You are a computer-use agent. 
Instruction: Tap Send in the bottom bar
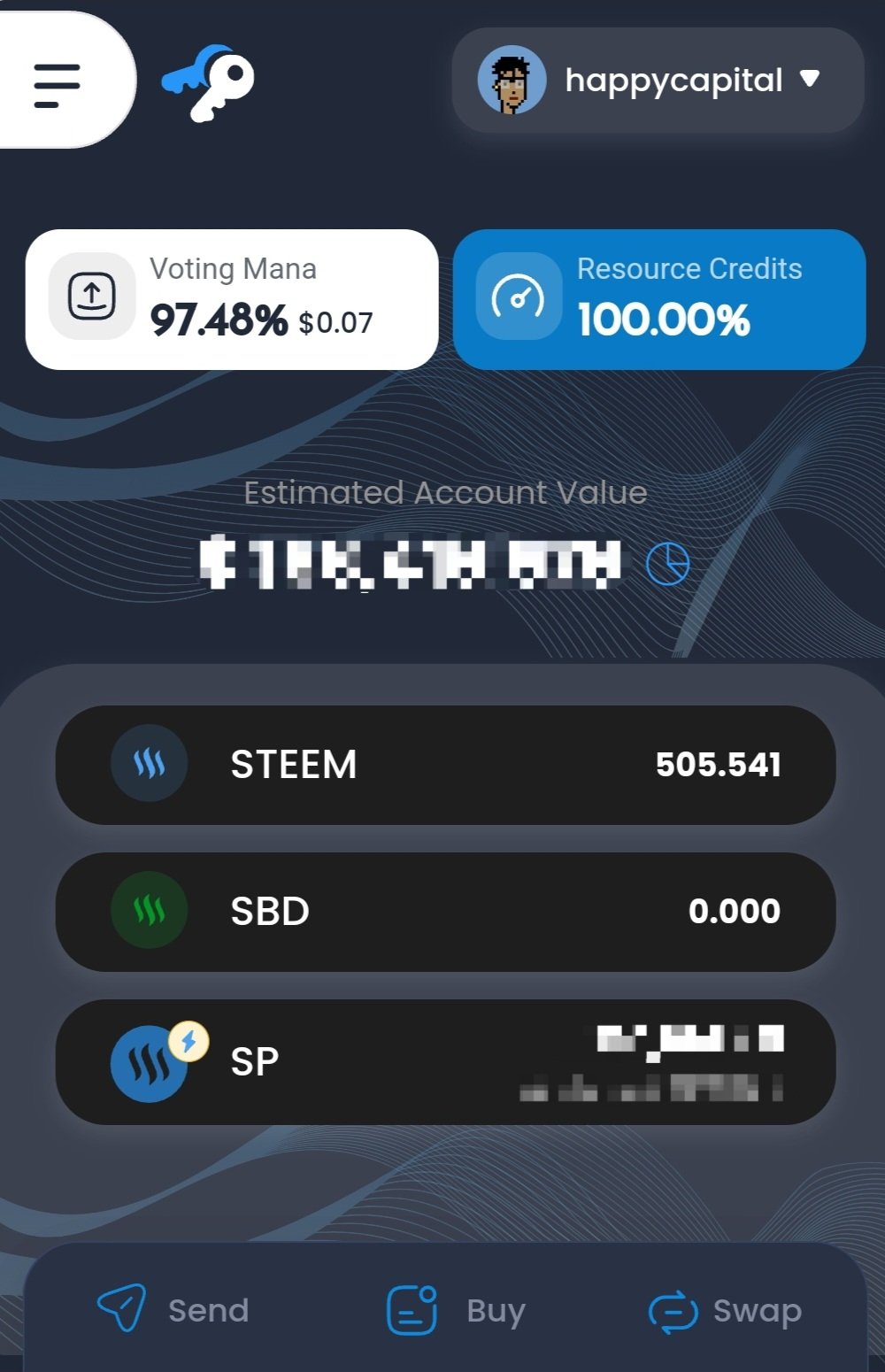[173, 1309]
